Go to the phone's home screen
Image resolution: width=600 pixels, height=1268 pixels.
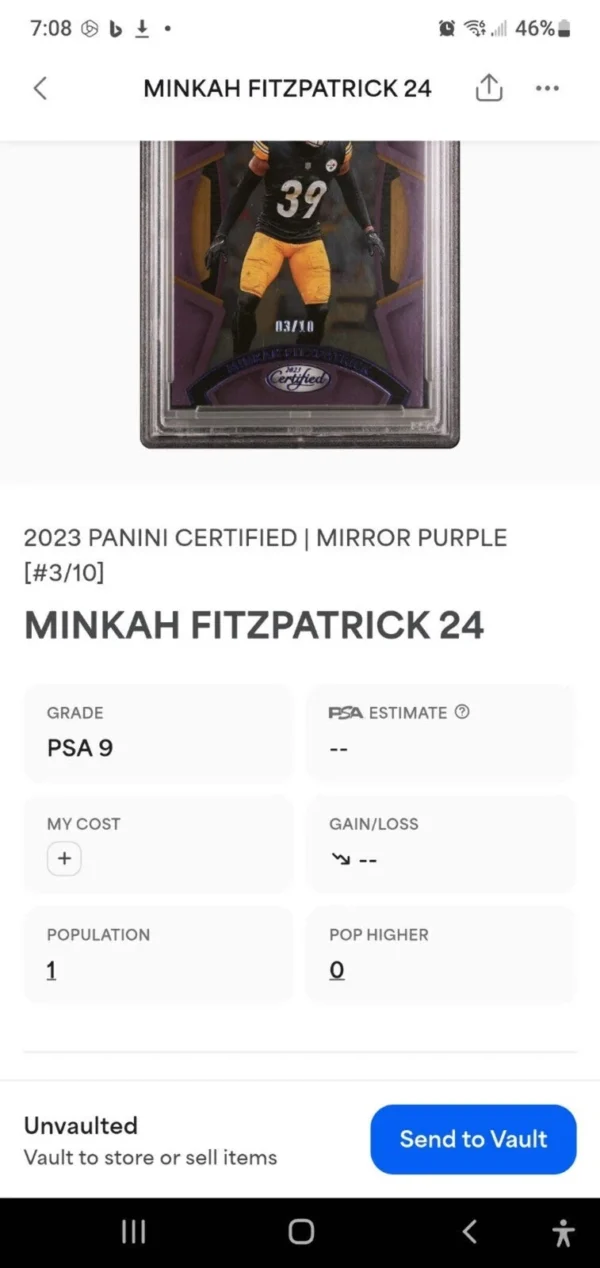[x=300, y=1232]
